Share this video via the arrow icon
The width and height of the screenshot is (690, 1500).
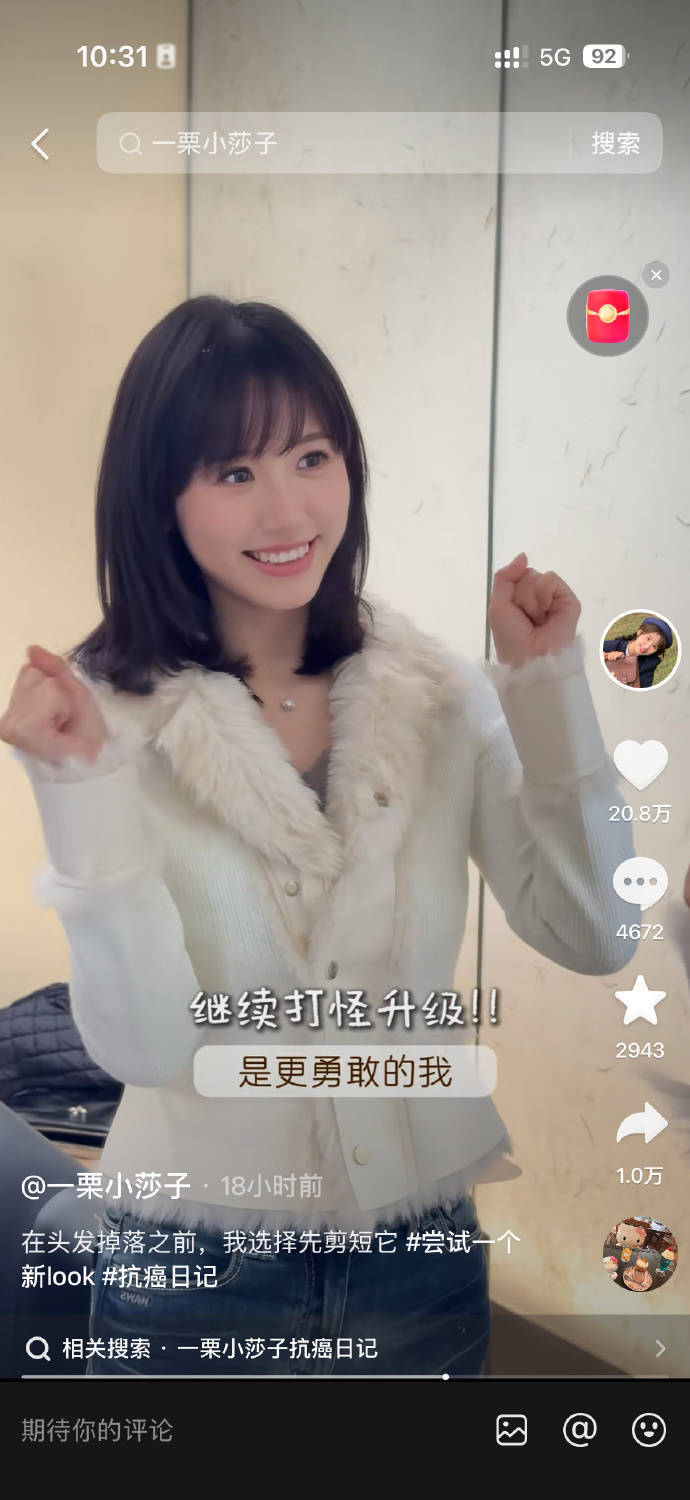[x=640, y=1124]
